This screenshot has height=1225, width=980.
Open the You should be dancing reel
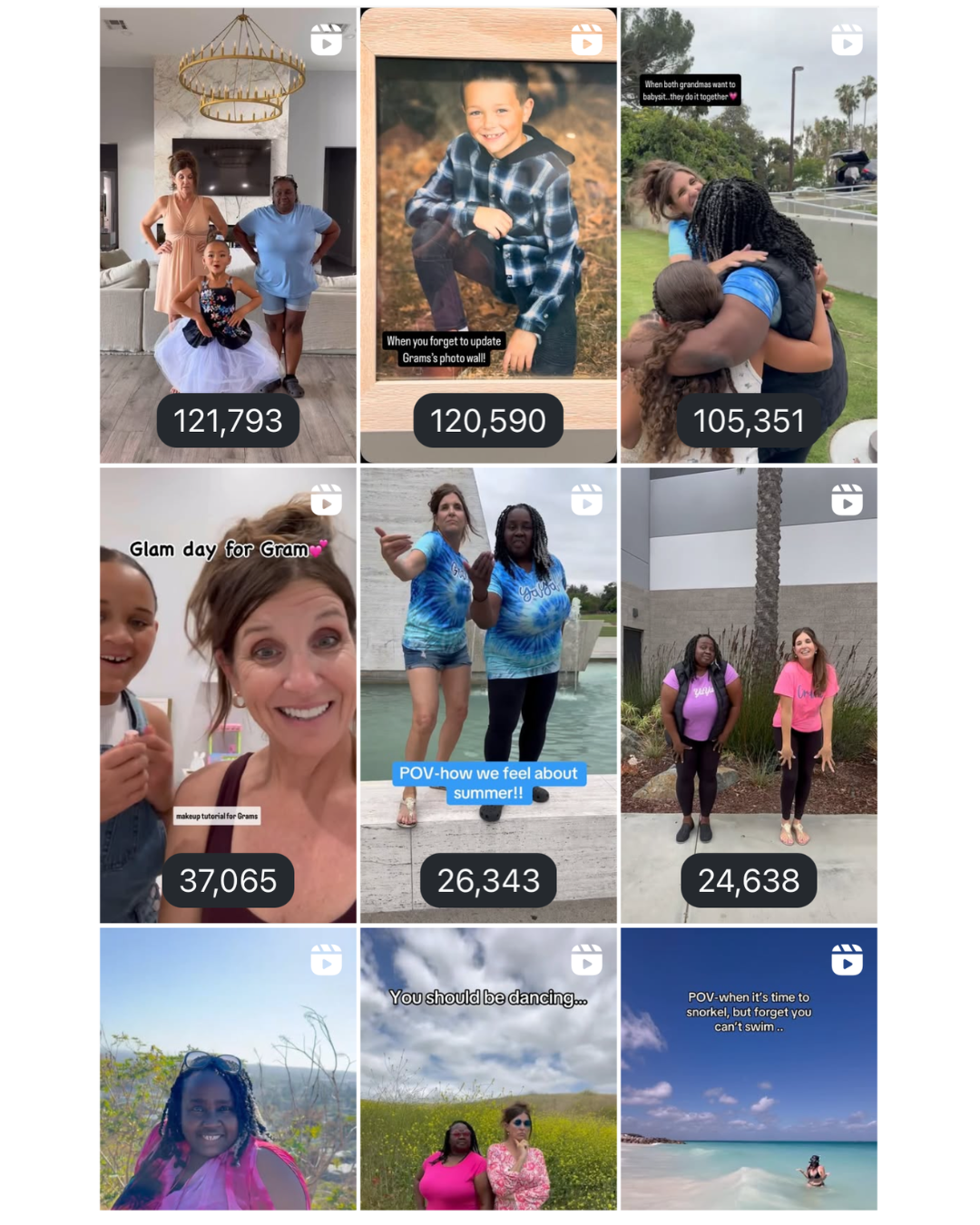click(488, 1069)
